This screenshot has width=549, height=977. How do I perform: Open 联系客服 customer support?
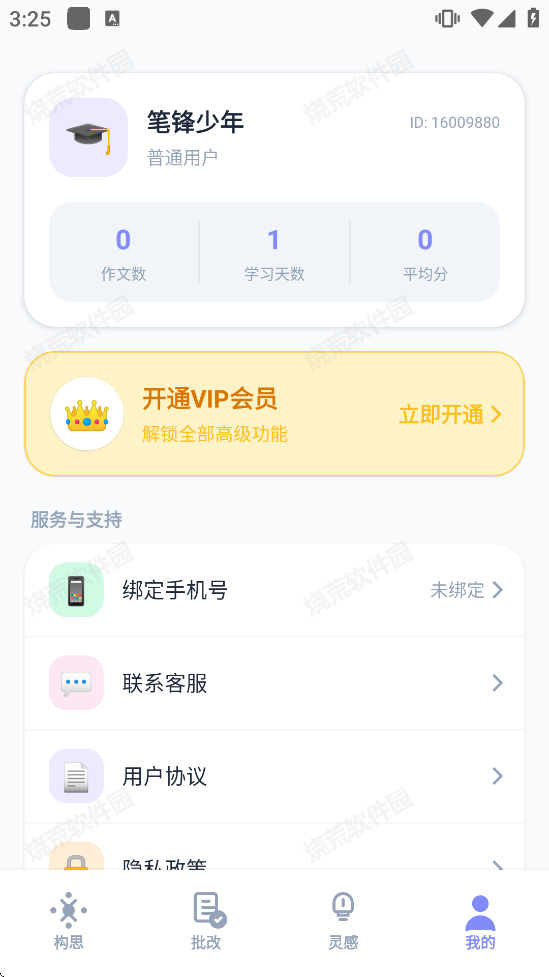[274, 683]
